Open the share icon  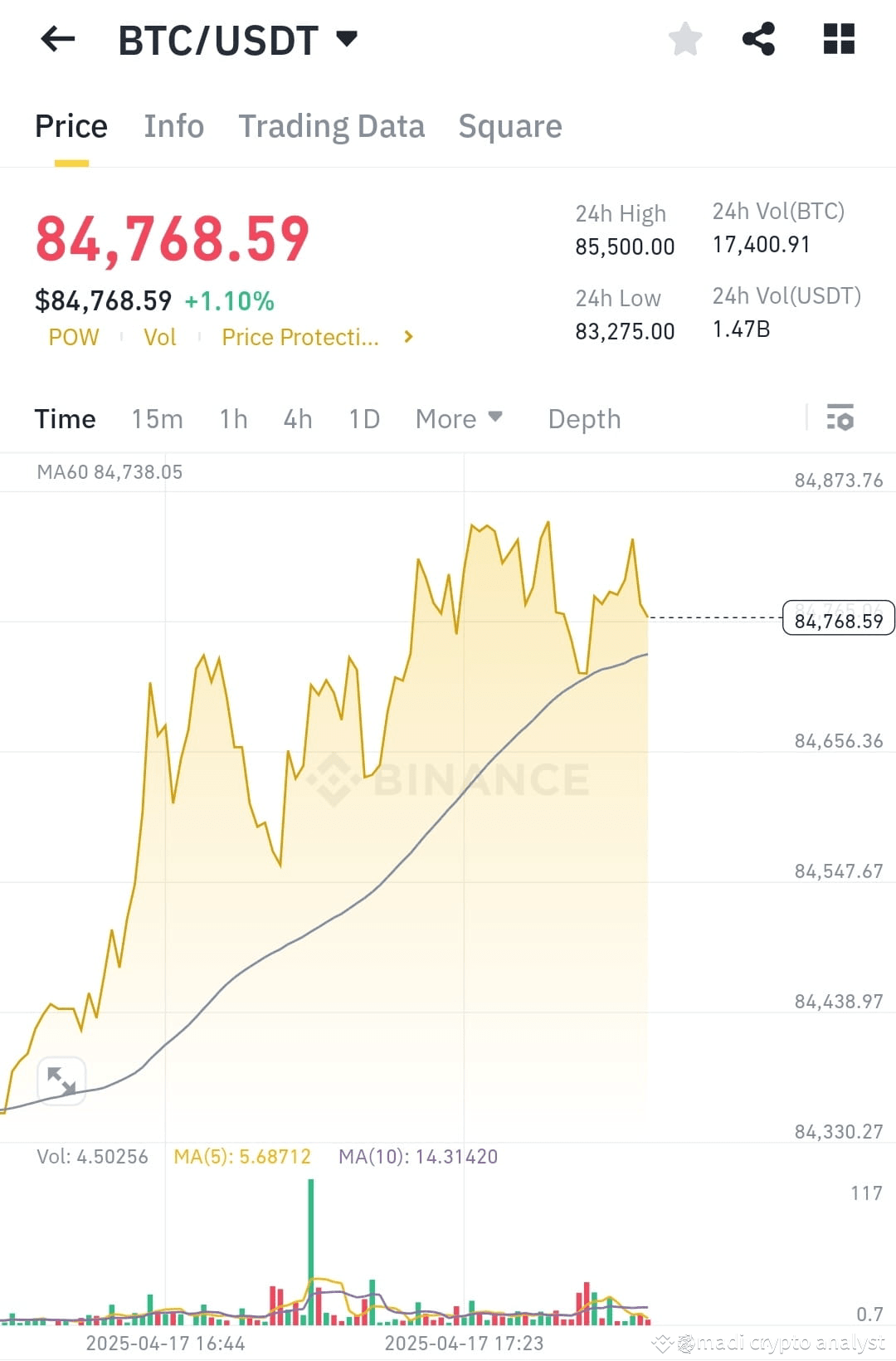759,38
